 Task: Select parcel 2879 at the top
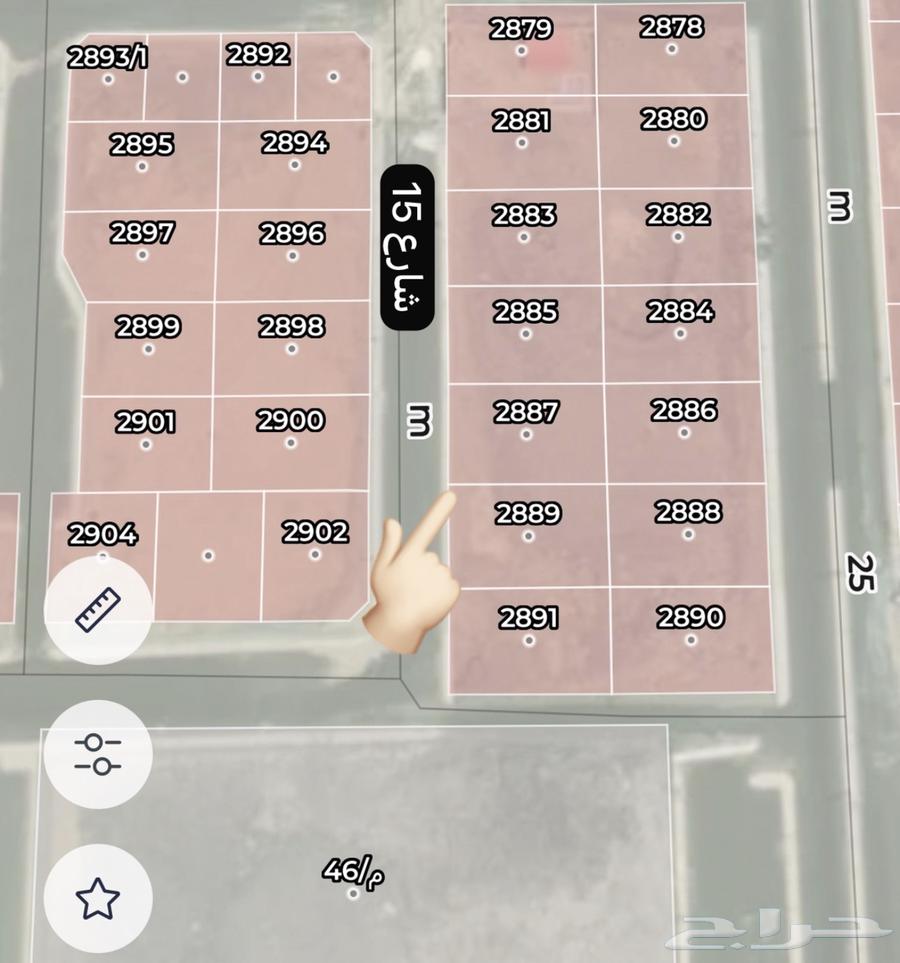click(x=519, y=30)
